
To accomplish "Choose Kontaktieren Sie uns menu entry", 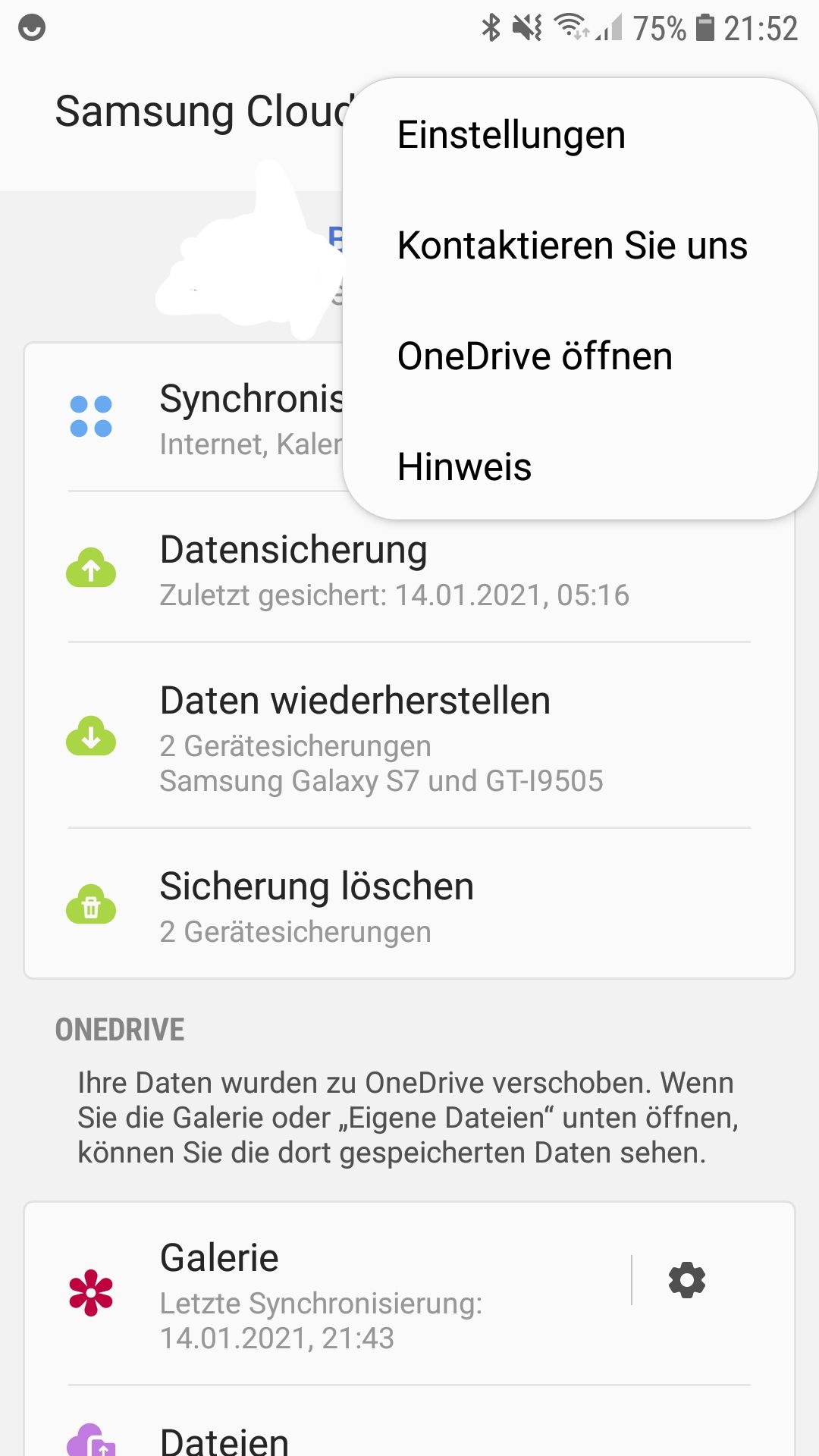I will 572,244.
